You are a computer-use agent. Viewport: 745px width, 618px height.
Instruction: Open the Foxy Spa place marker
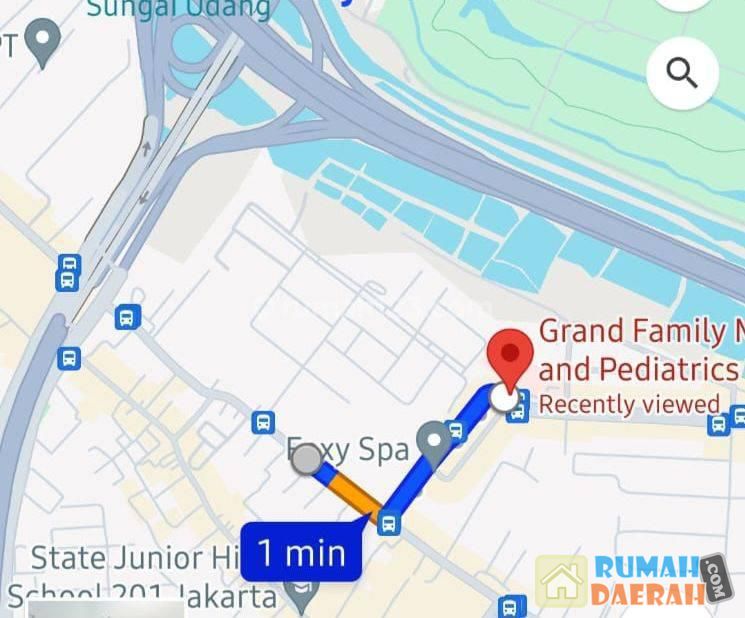click(434, 439)
